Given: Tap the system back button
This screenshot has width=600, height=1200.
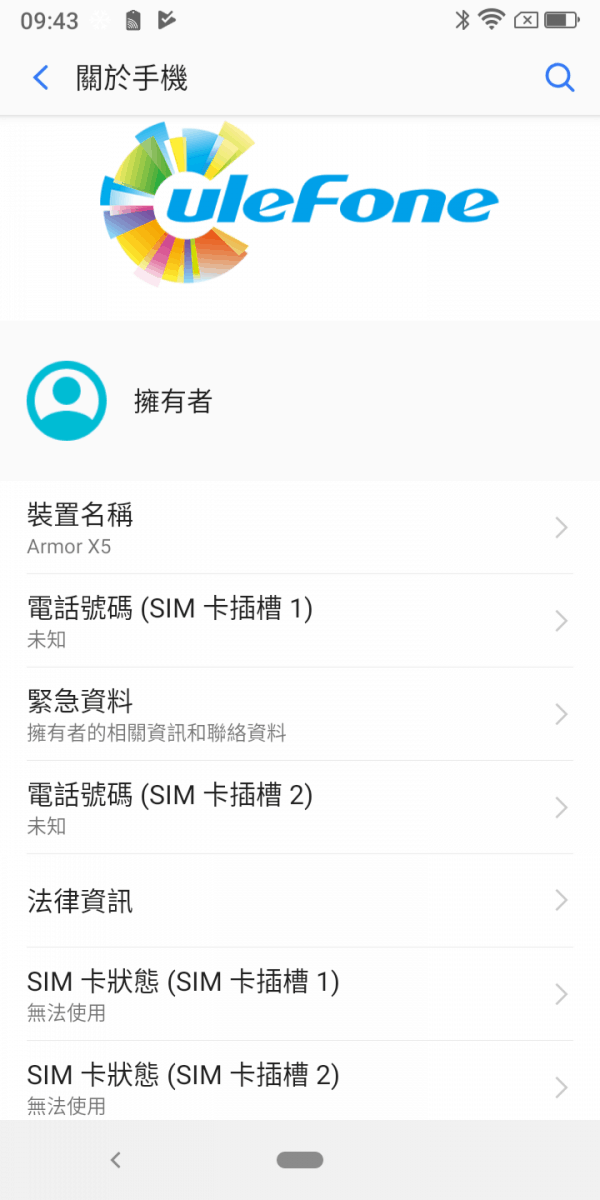Looking at the screenshot, I should [115, 1160].
